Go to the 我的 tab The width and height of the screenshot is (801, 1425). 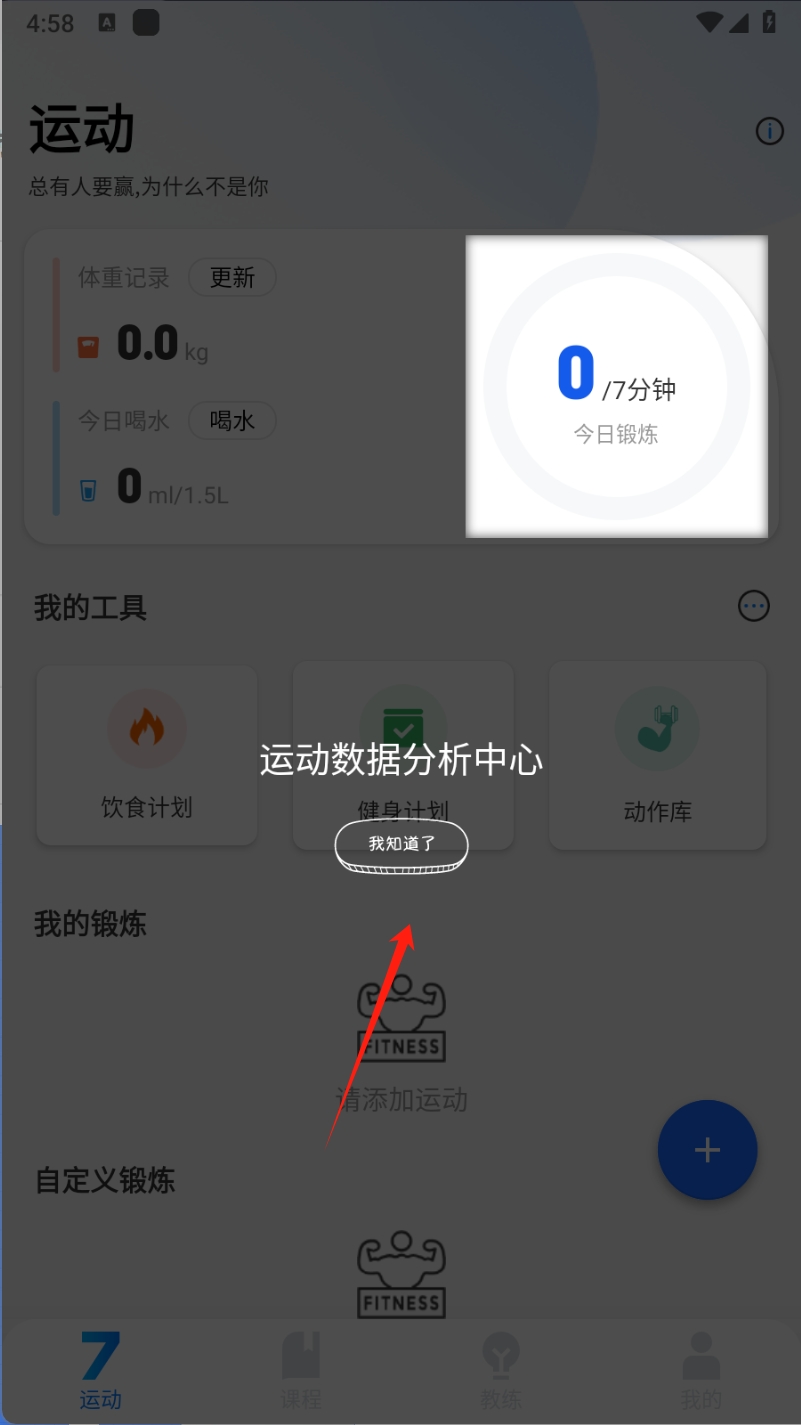pos(700,1372)
